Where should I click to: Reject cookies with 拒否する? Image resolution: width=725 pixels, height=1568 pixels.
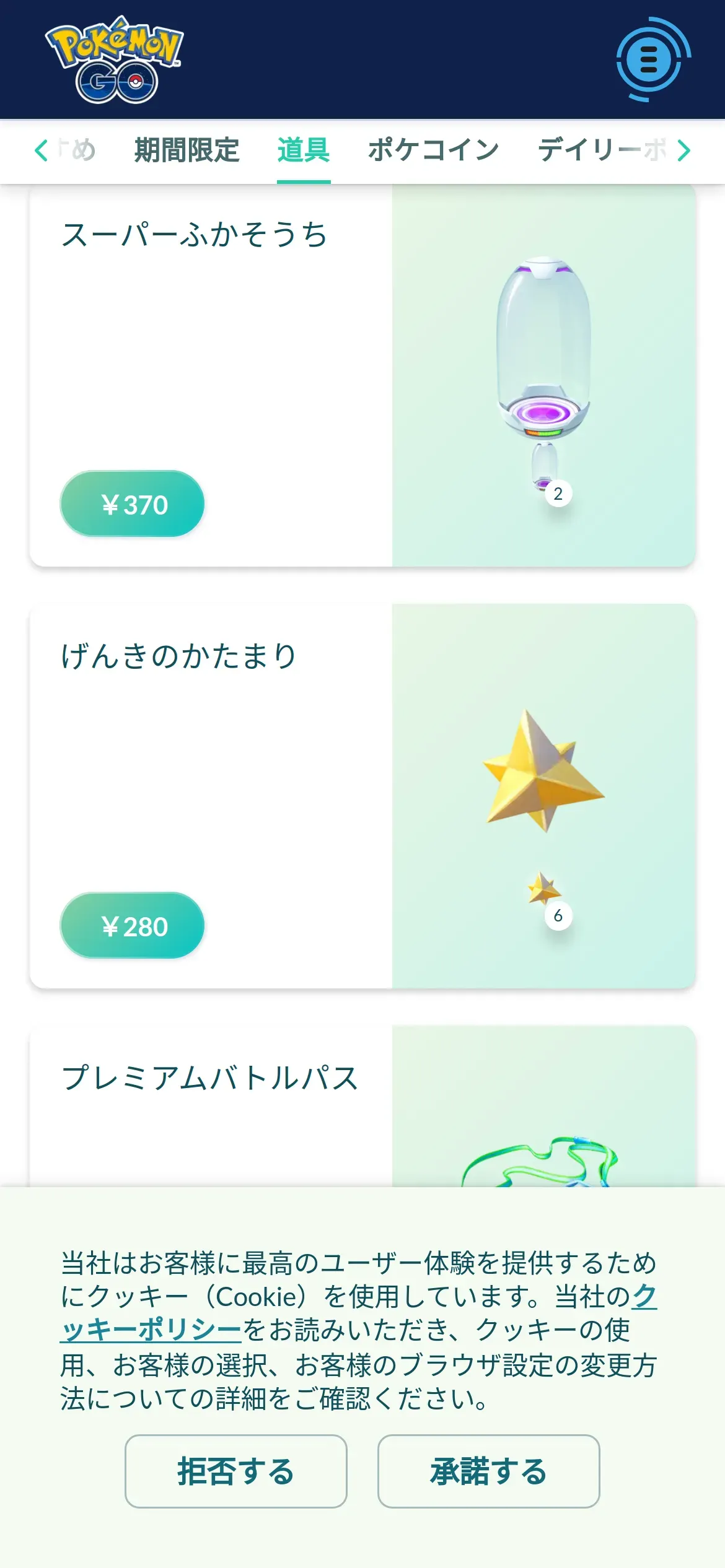point(235,1471)
